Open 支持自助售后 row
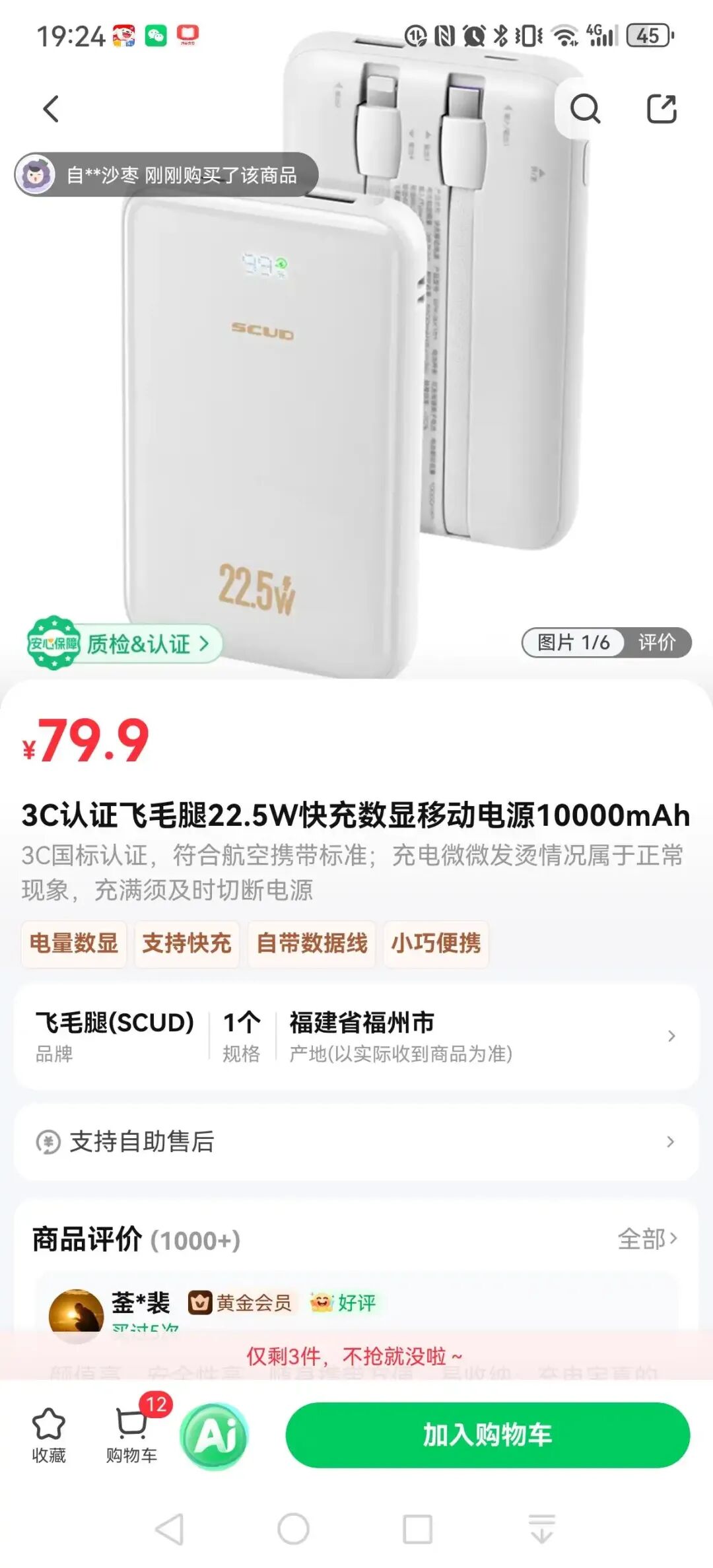Viewport: 713px width, 1568px height. point(356,1142)
